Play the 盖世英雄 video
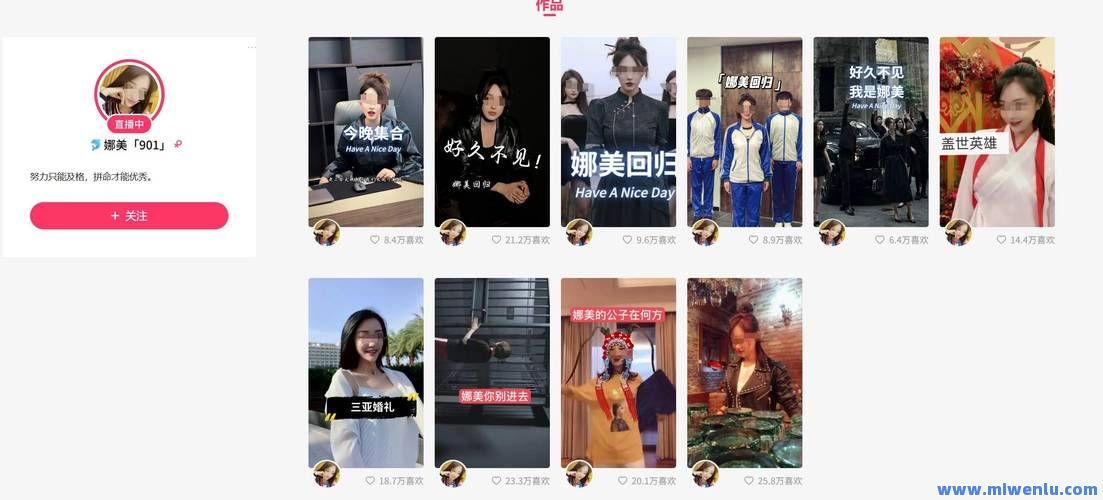The width and height of the screenshot is (1103, 500). point(996,132)
